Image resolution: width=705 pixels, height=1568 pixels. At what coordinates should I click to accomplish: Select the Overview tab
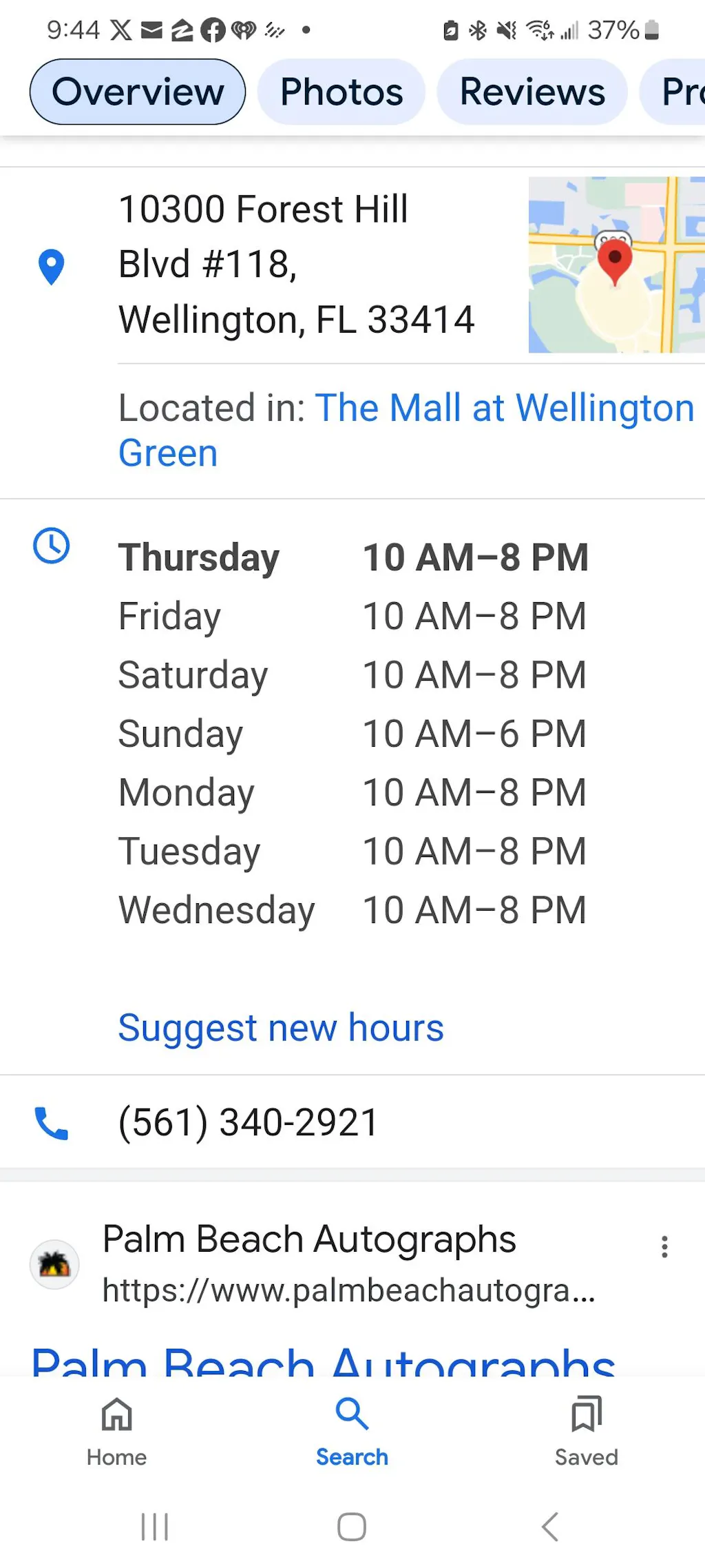tap(138, 92)
